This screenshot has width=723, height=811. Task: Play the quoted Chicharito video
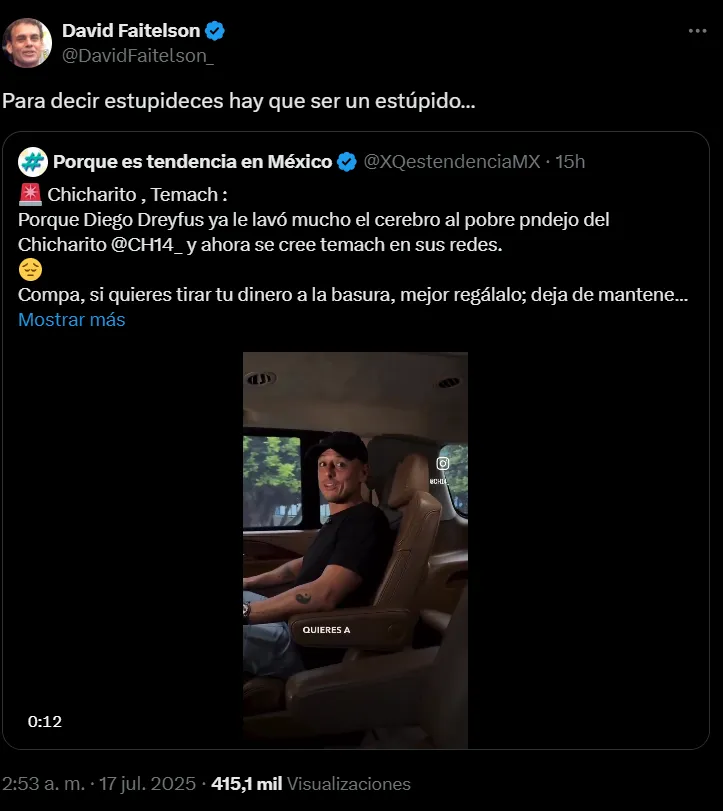click(x=355, y=550)
